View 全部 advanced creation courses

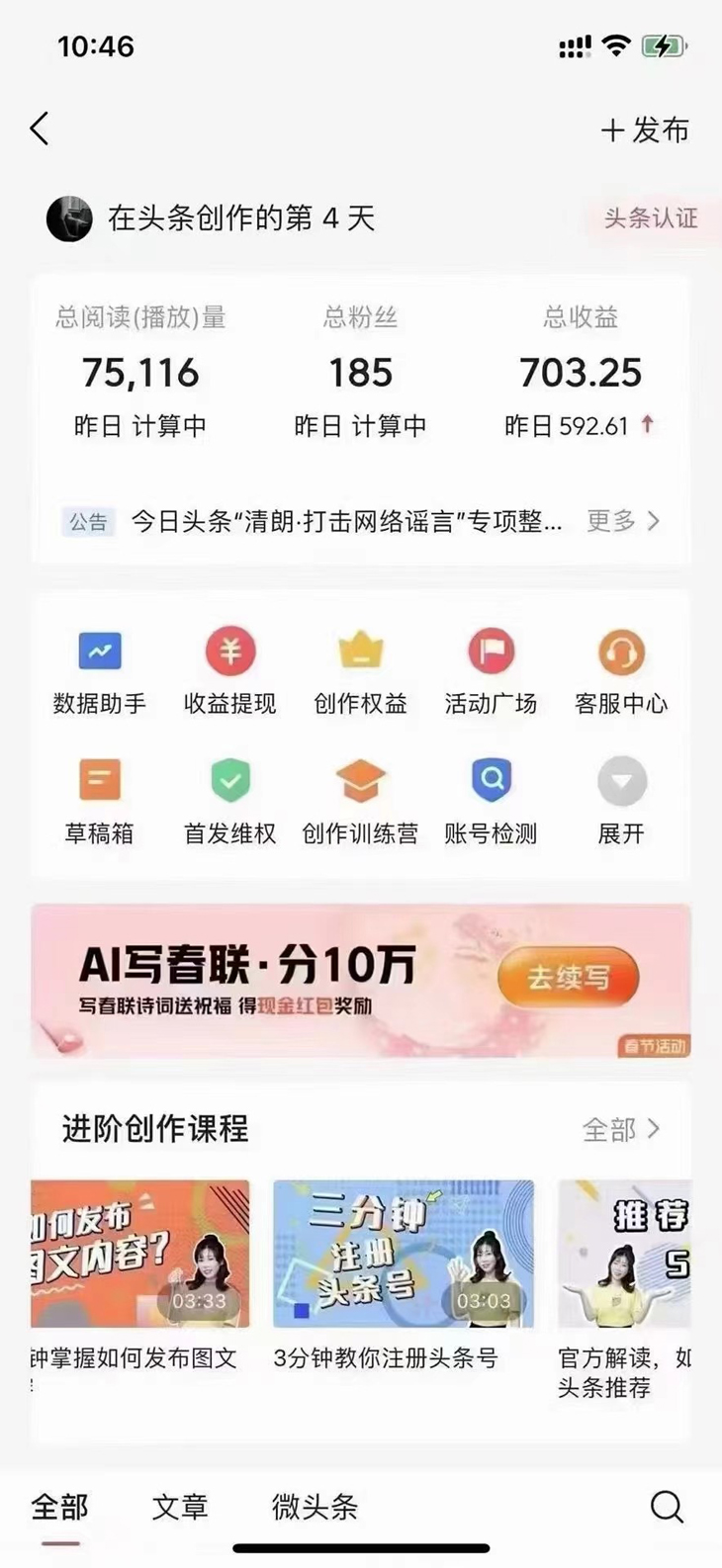(621, 1129)
